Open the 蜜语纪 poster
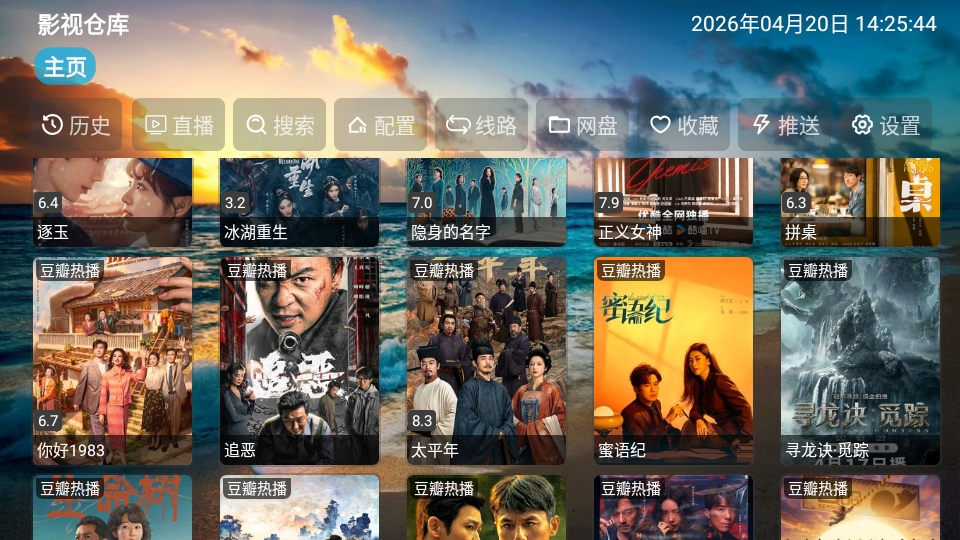This screenshot has width=960, height=540. pos(673,360)
